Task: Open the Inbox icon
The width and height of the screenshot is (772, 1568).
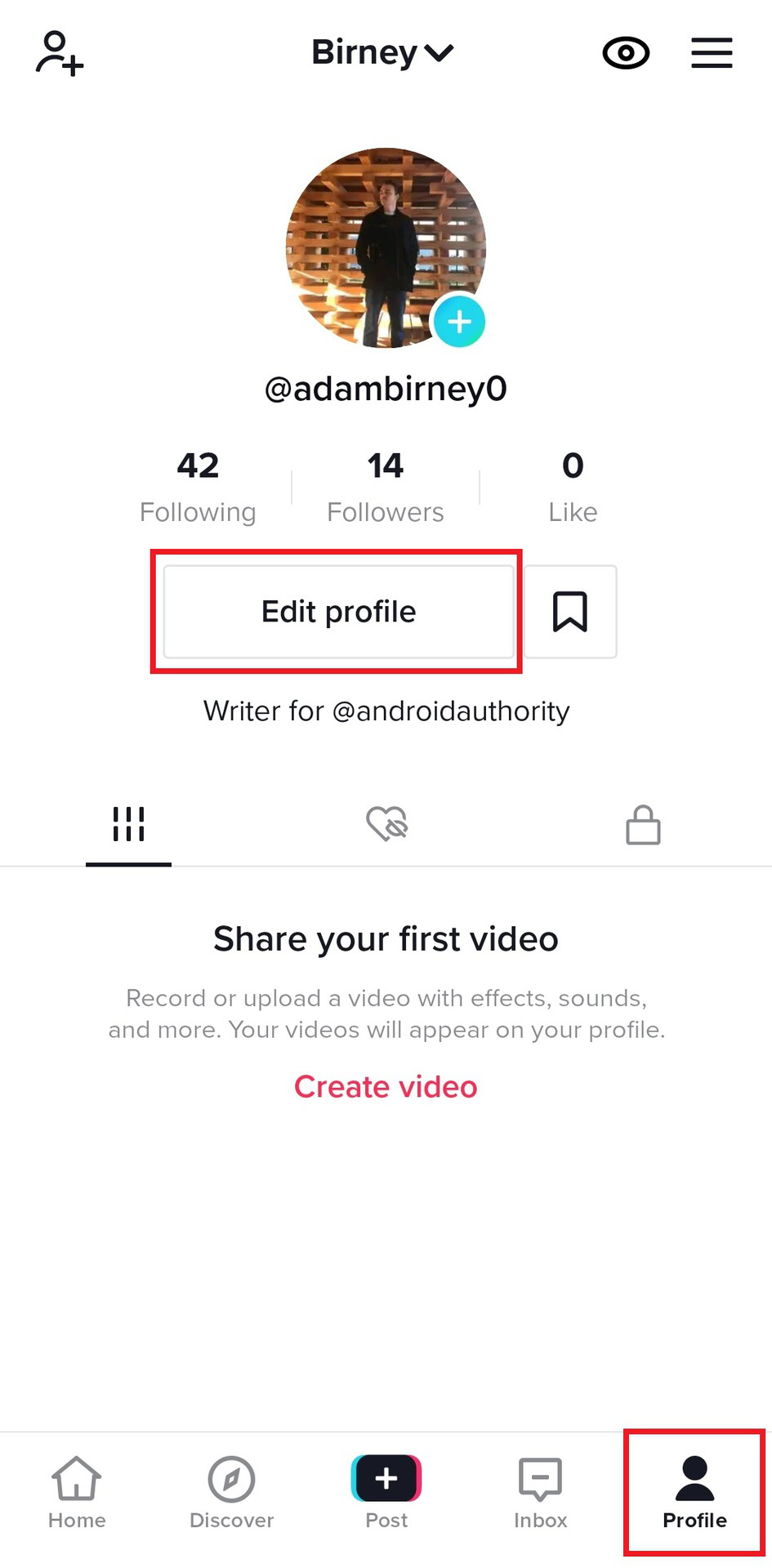Action: tap(540, 1478)
